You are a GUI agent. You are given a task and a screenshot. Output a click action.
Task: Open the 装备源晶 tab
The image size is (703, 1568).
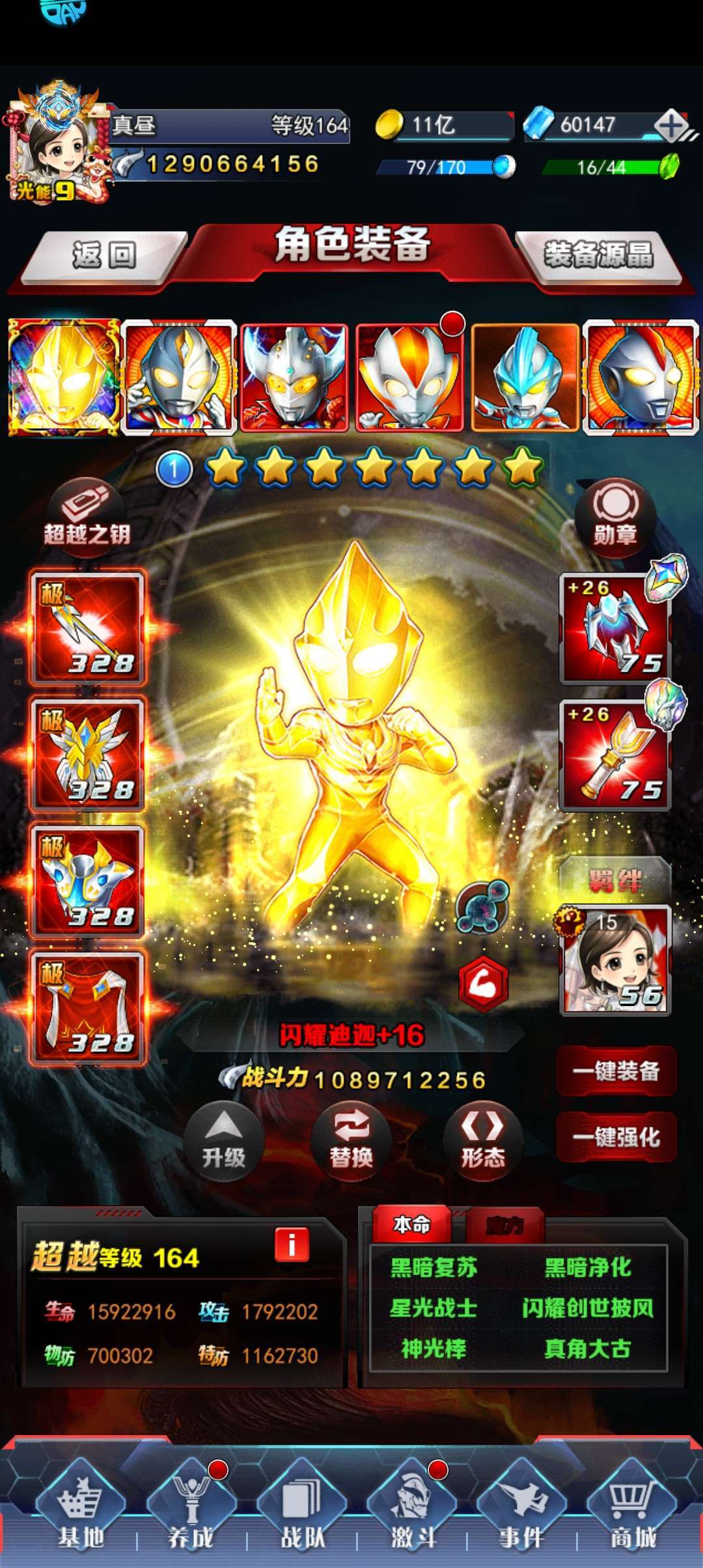coord(599,255)
